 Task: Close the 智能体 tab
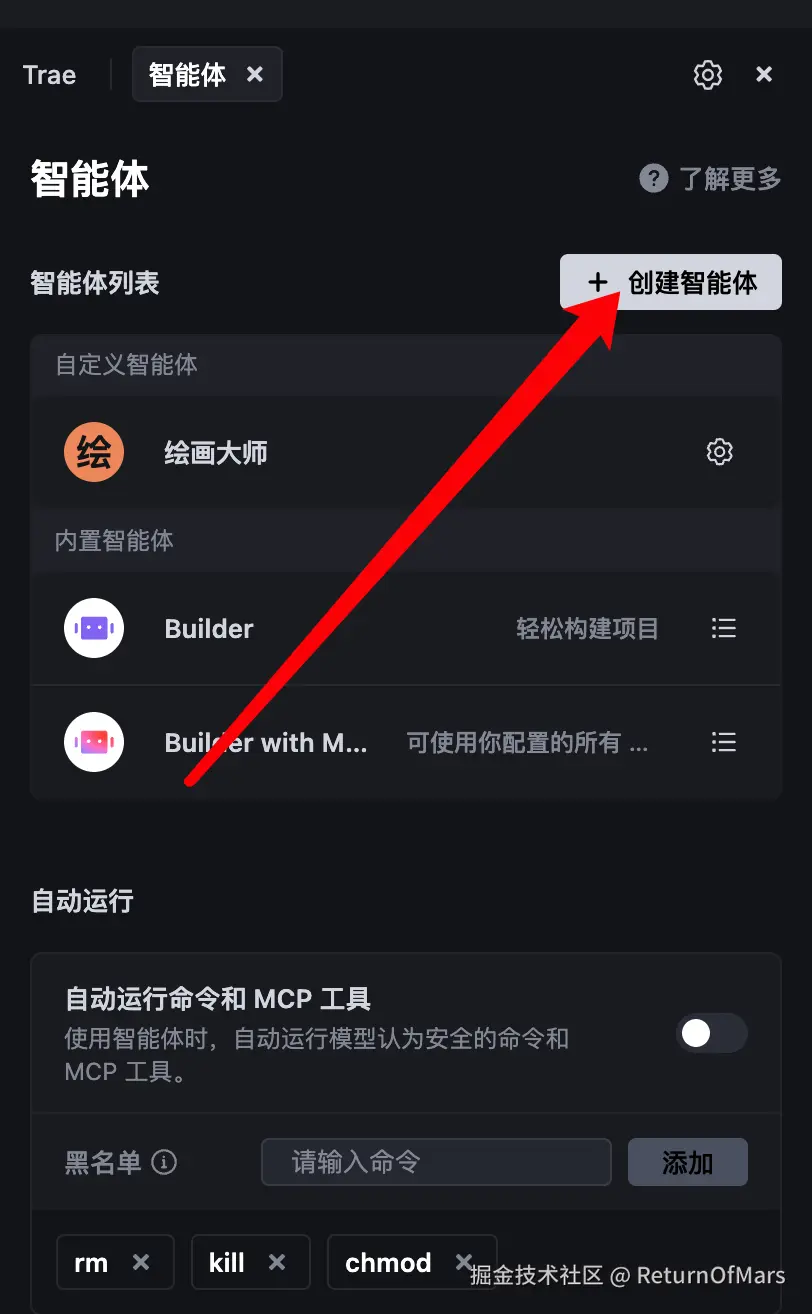click(255, 74)
